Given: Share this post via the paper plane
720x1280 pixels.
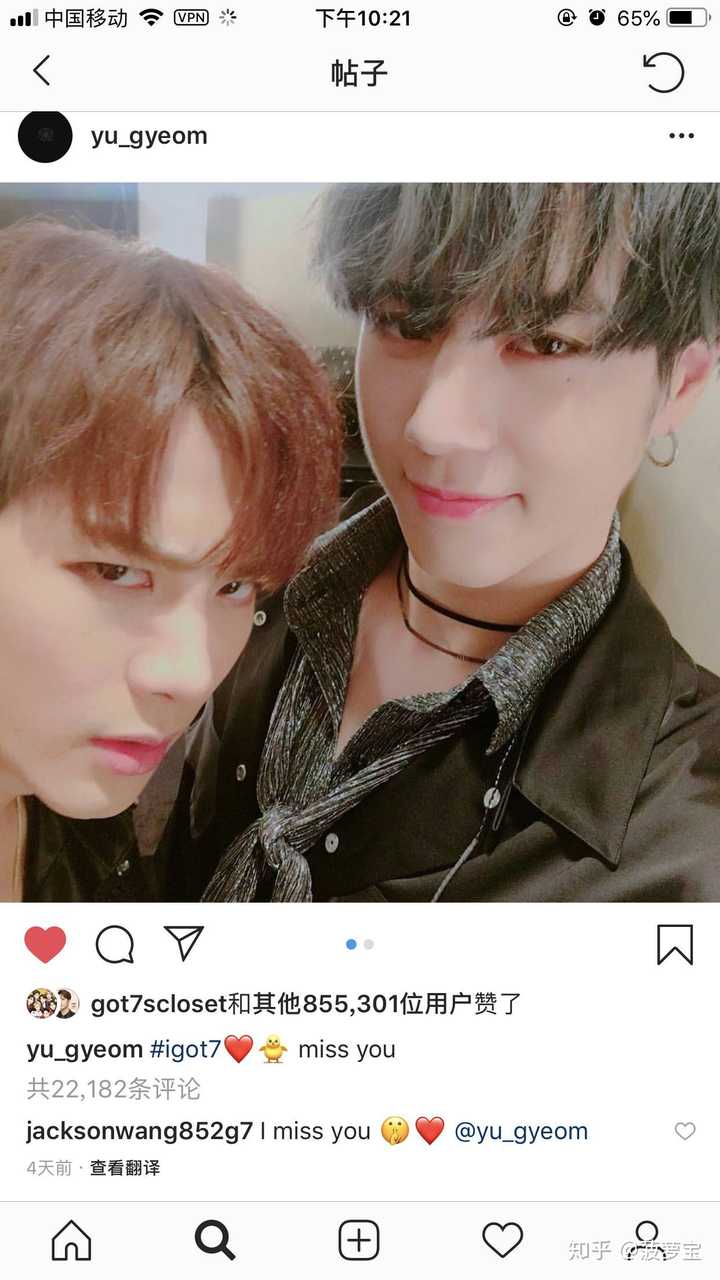Looking at the screenshot, I should pos(184,943).
